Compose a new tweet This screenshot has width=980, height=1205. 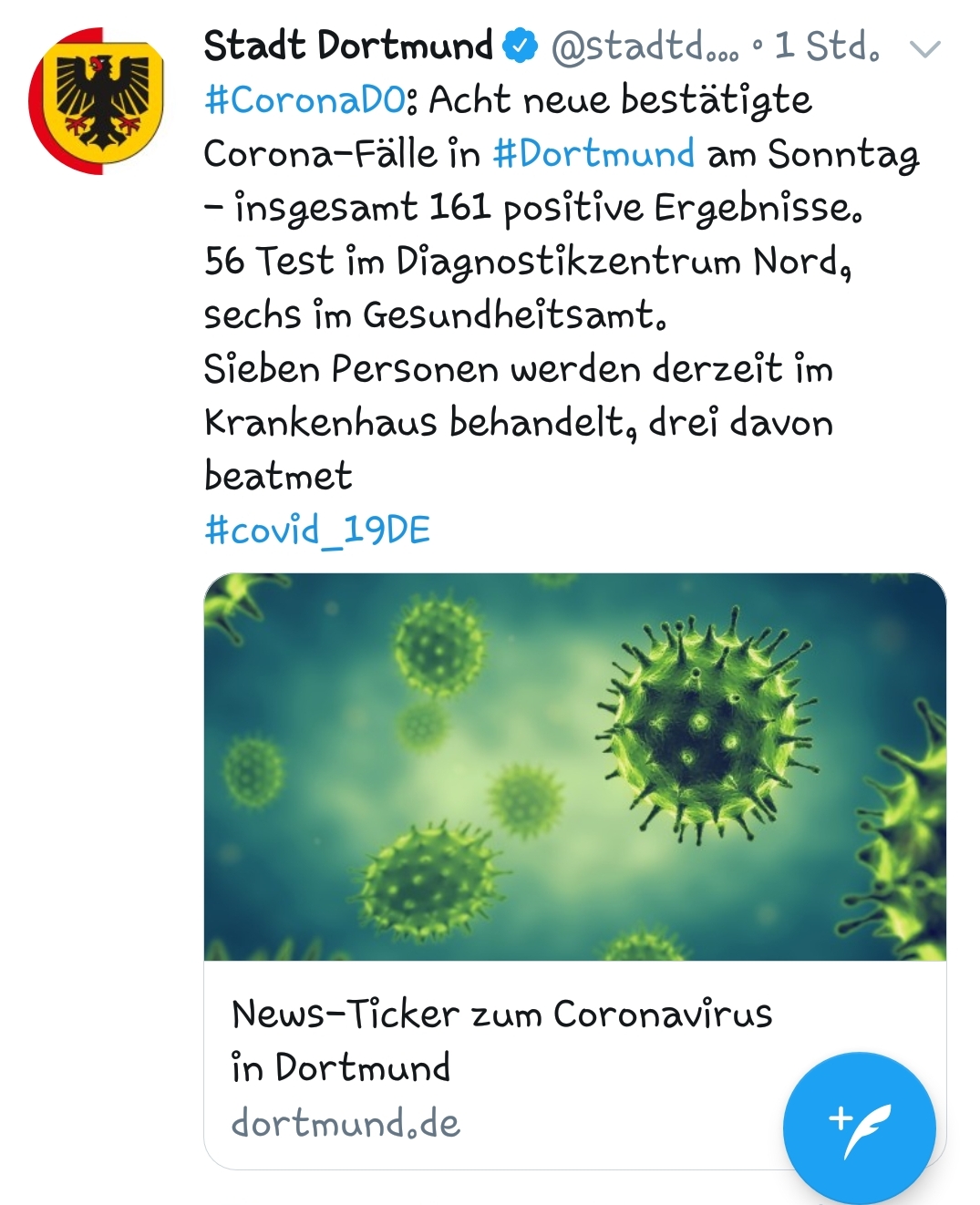click(859, 1128)
